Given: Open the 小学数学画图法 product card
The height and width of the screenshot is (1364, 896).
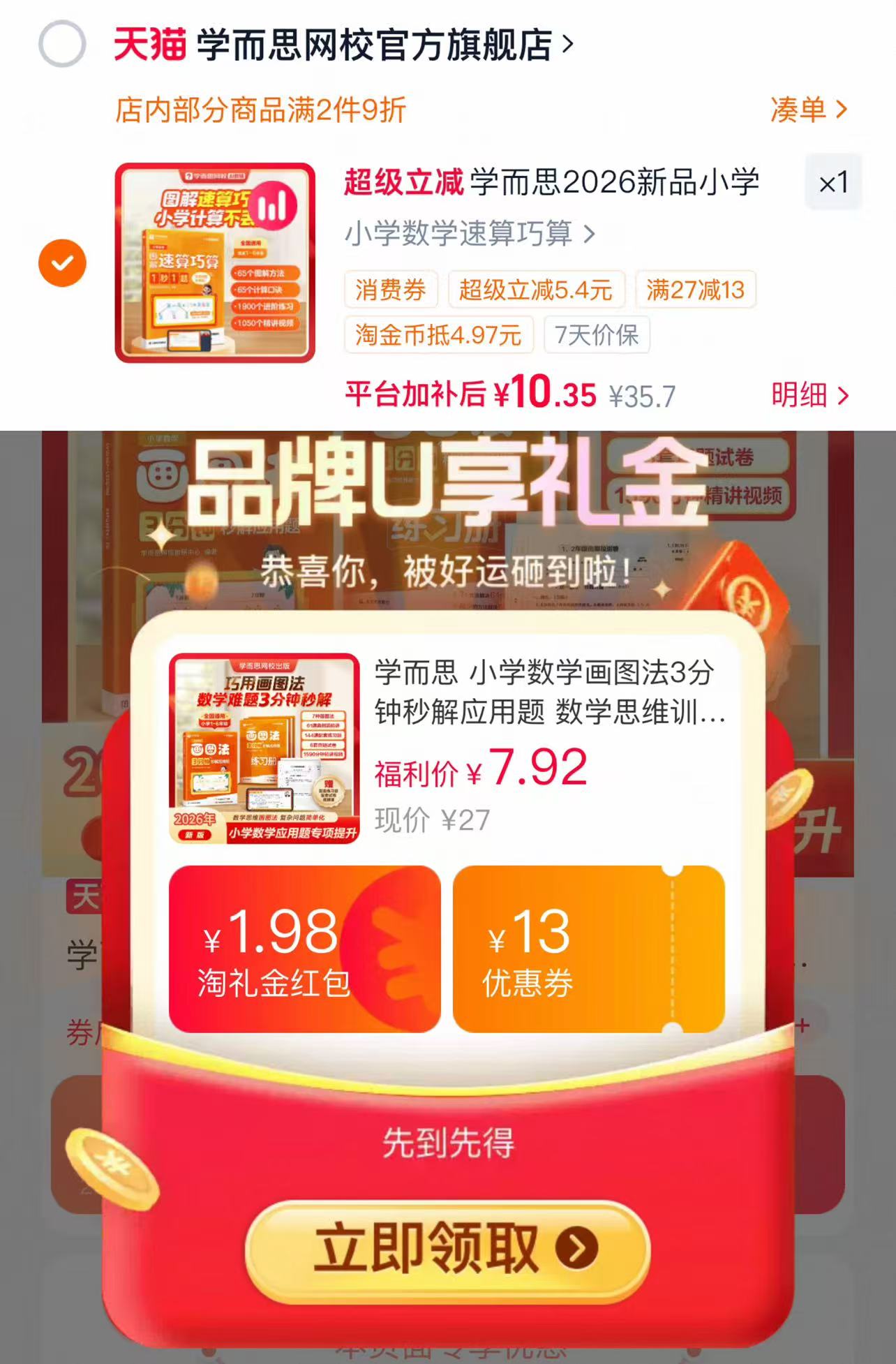Looking at the screenshot, I should click(447, 748).
